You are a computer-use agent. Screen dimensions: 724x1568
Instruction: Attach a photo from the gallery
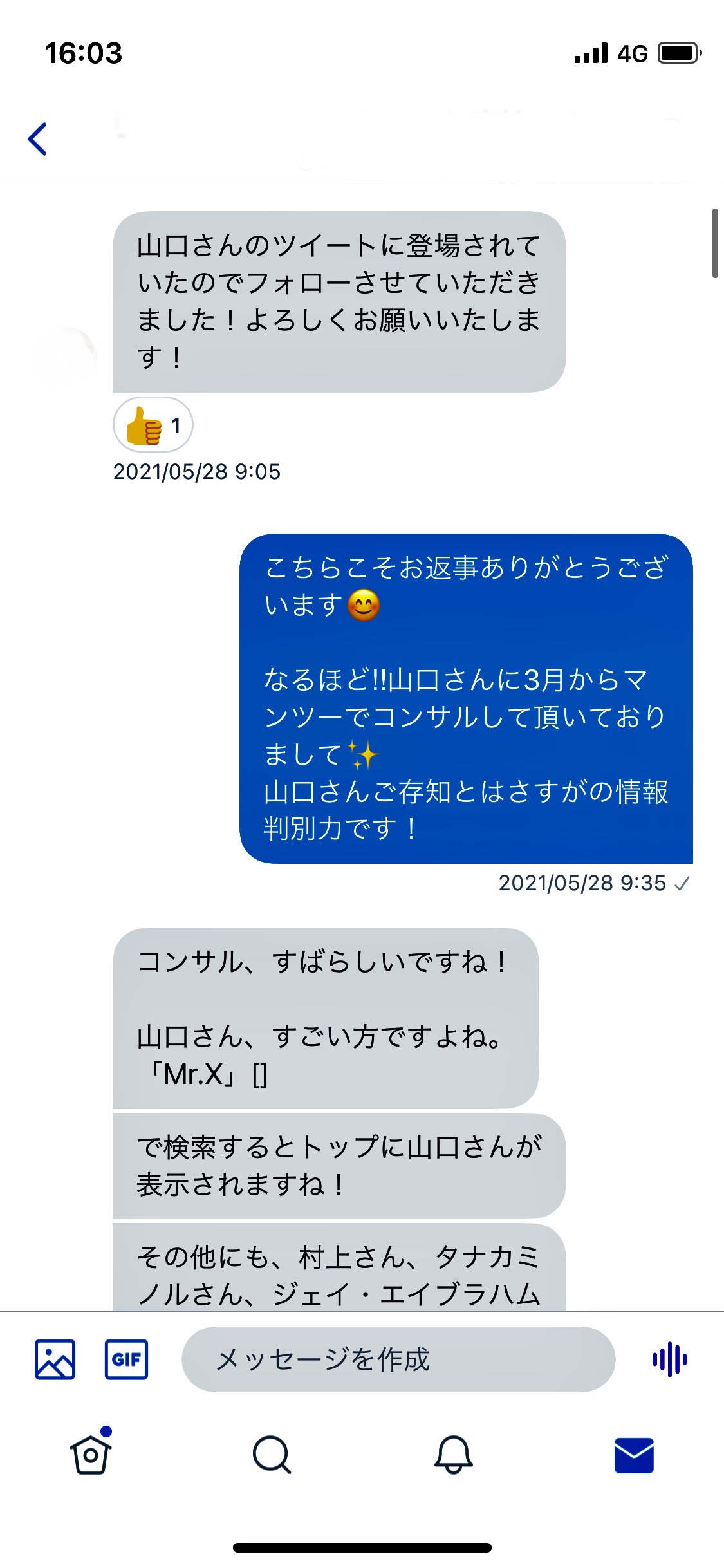(55, 1359)
